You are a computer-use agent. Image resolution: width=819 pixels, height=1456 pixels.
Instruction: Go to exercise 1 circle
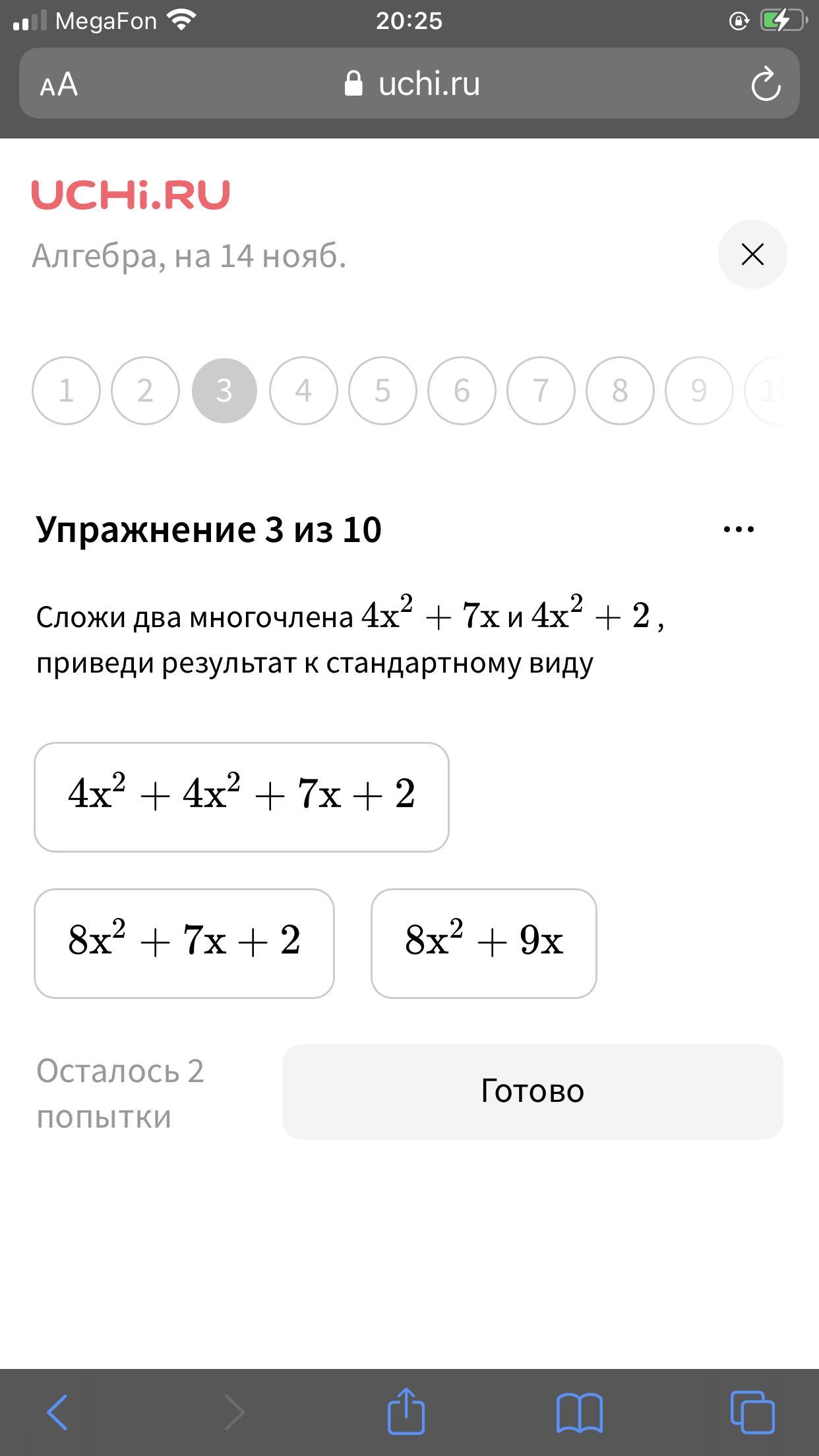(66, 390)
